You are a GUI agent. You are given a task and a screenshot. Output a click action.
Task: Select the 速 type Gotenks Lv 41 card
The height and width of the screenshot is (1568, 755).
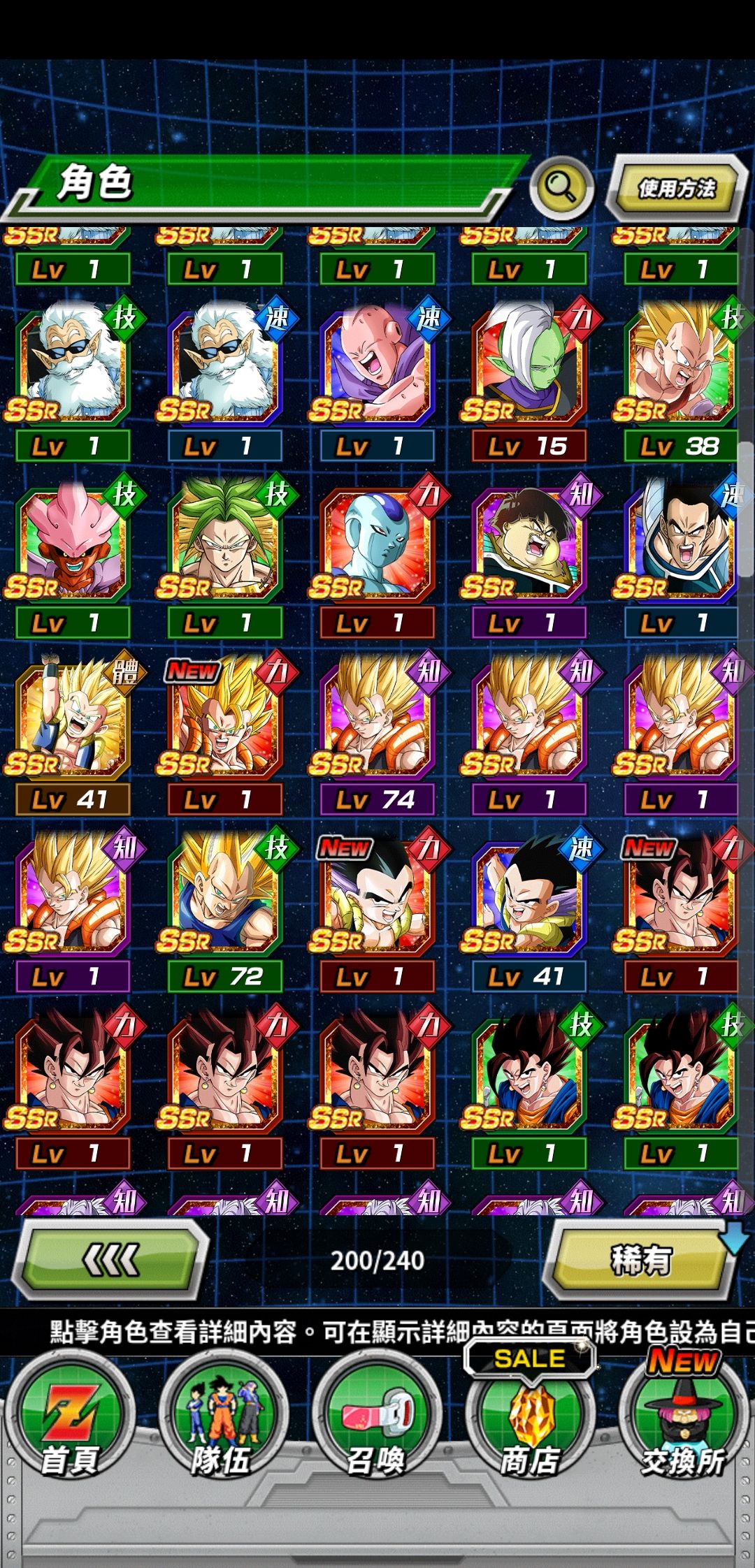529,913
